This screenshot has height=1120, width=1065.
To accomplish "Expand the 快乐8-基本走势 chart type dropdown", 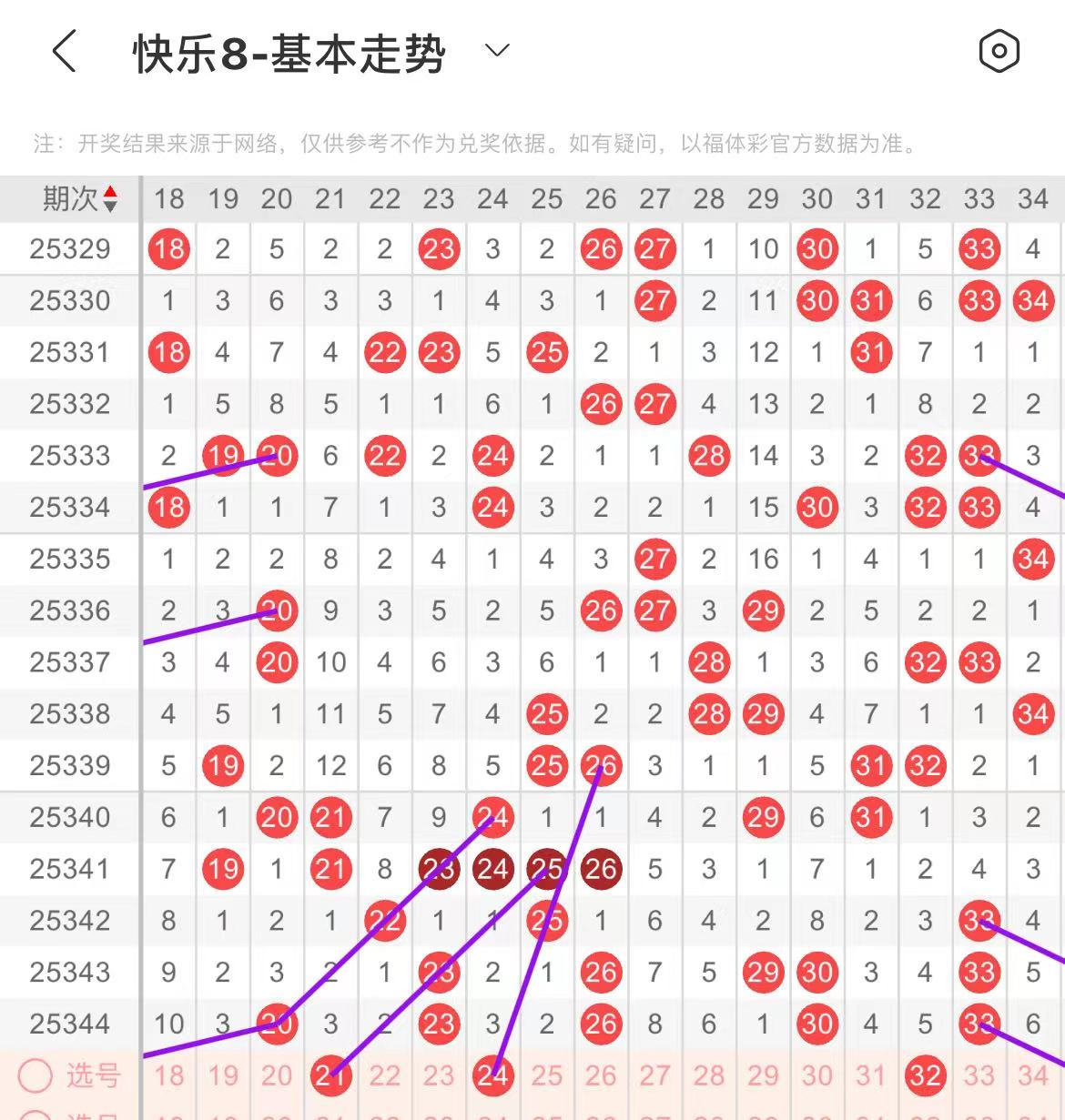I will point(497,51).
